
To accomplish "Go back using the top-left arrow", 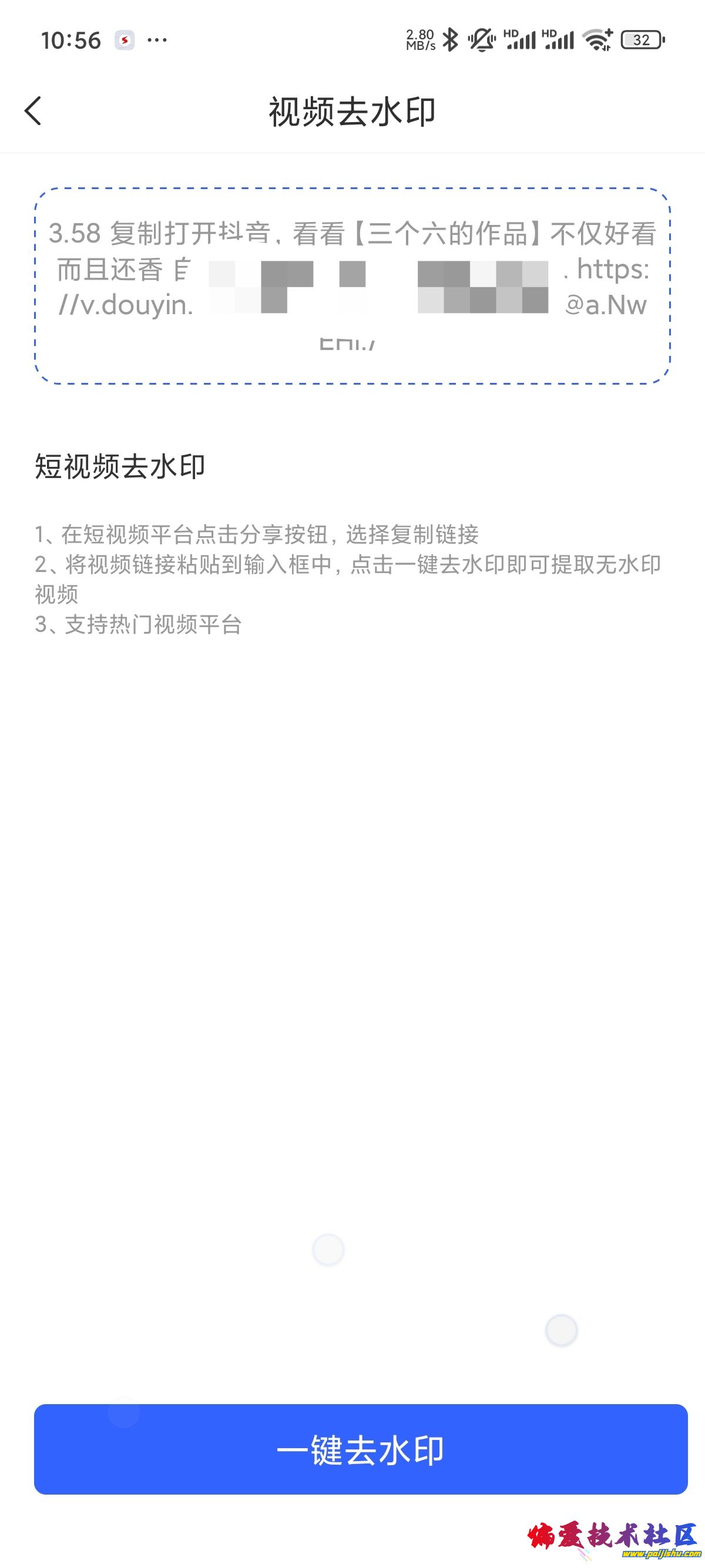I will [33, 111].
